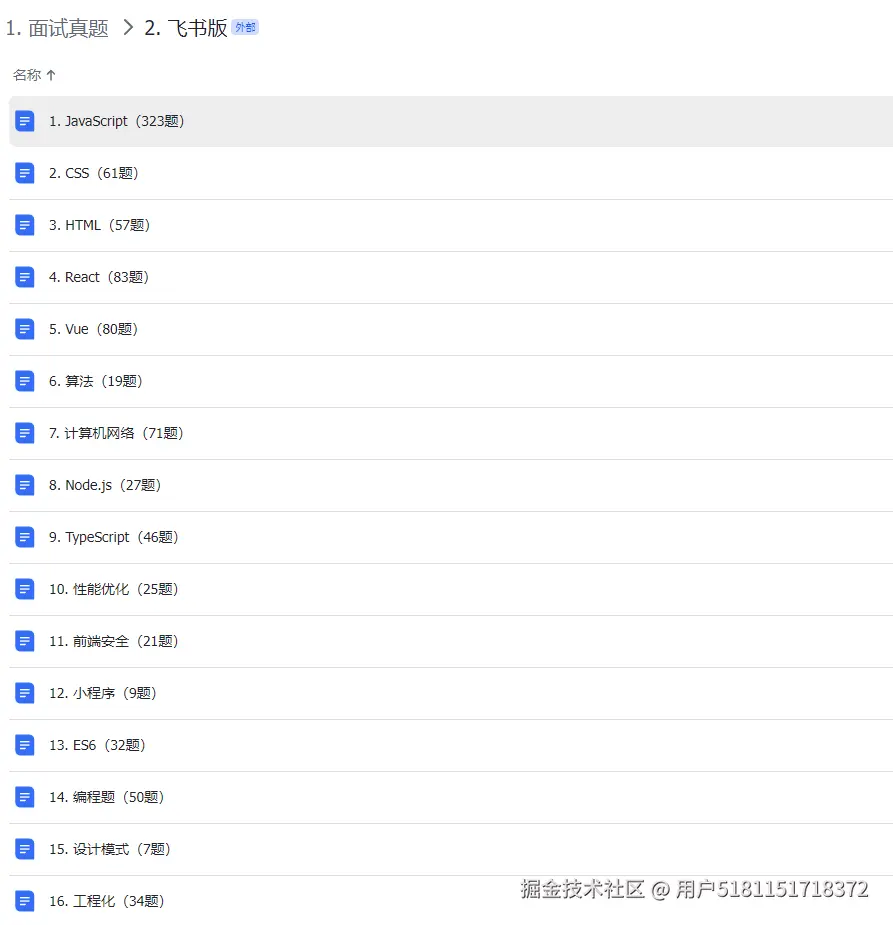Open the HTML（57题）document
Viewport: 893px width, 925px height.
[x=100, y=225]
